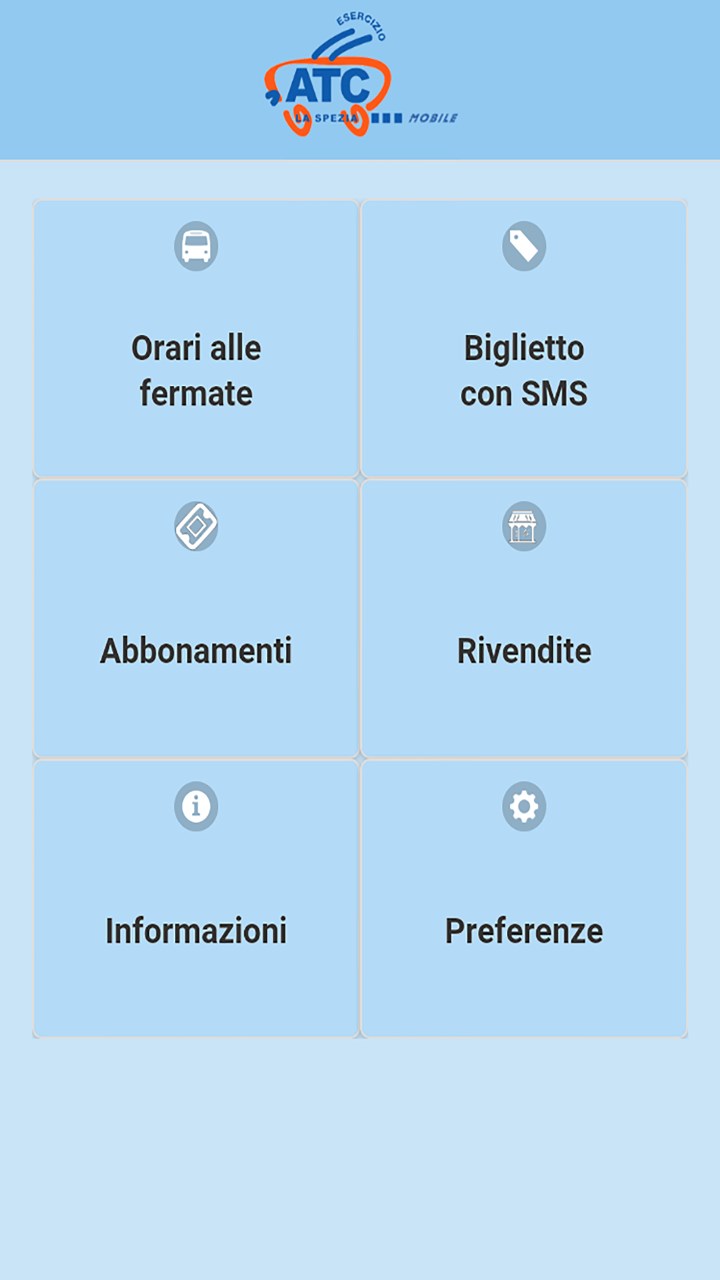
Task: Open the Informazioni tile
Action: 196,899
